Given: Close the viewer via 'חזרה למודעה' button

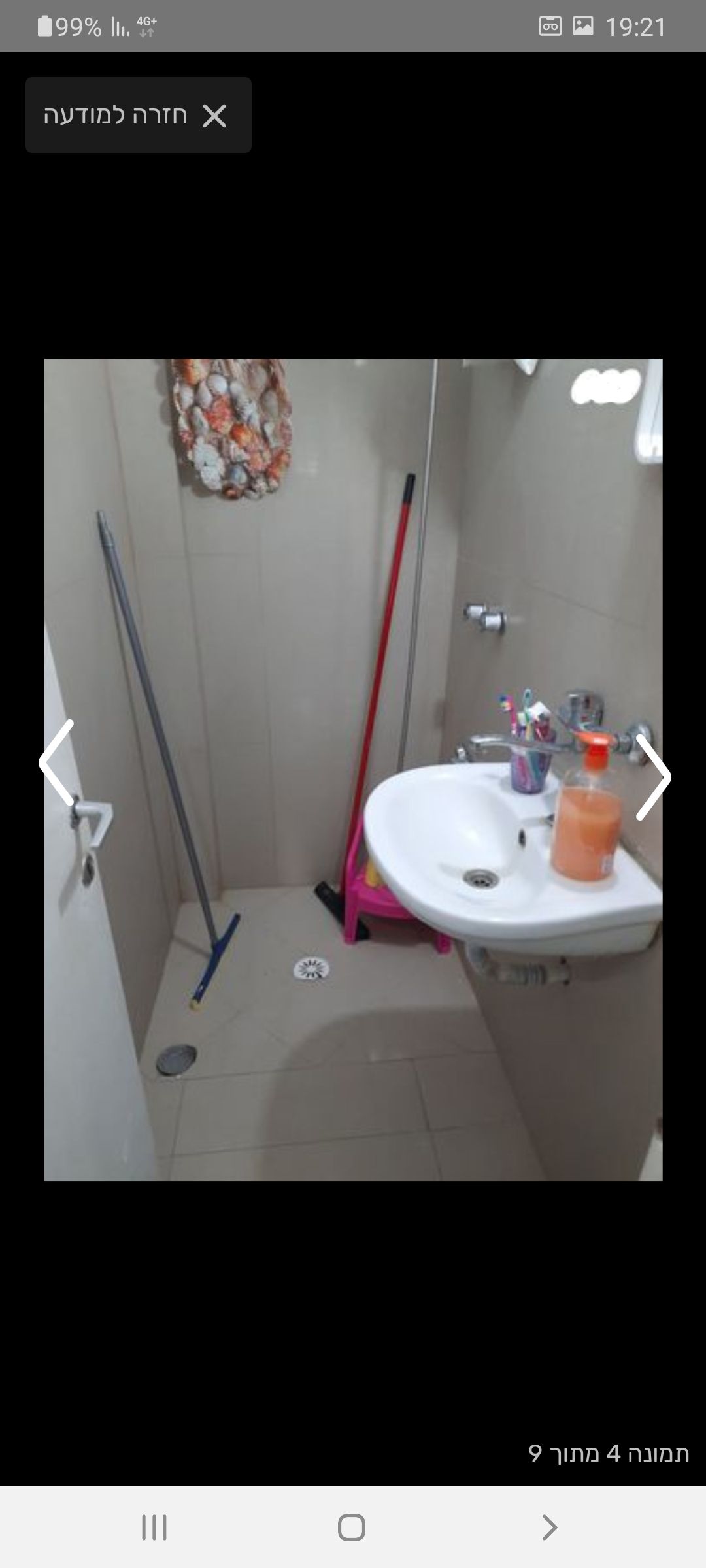Looking at the screenshot, I should click(138, 115).
